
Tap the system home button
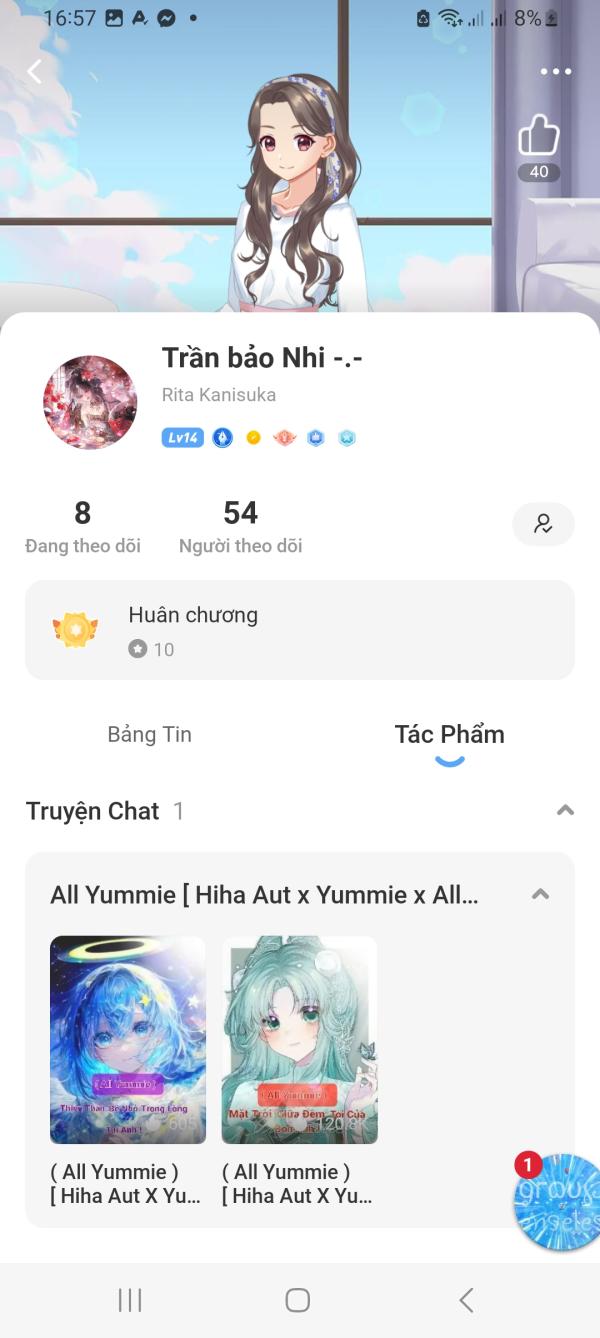tap(297, 1299)
